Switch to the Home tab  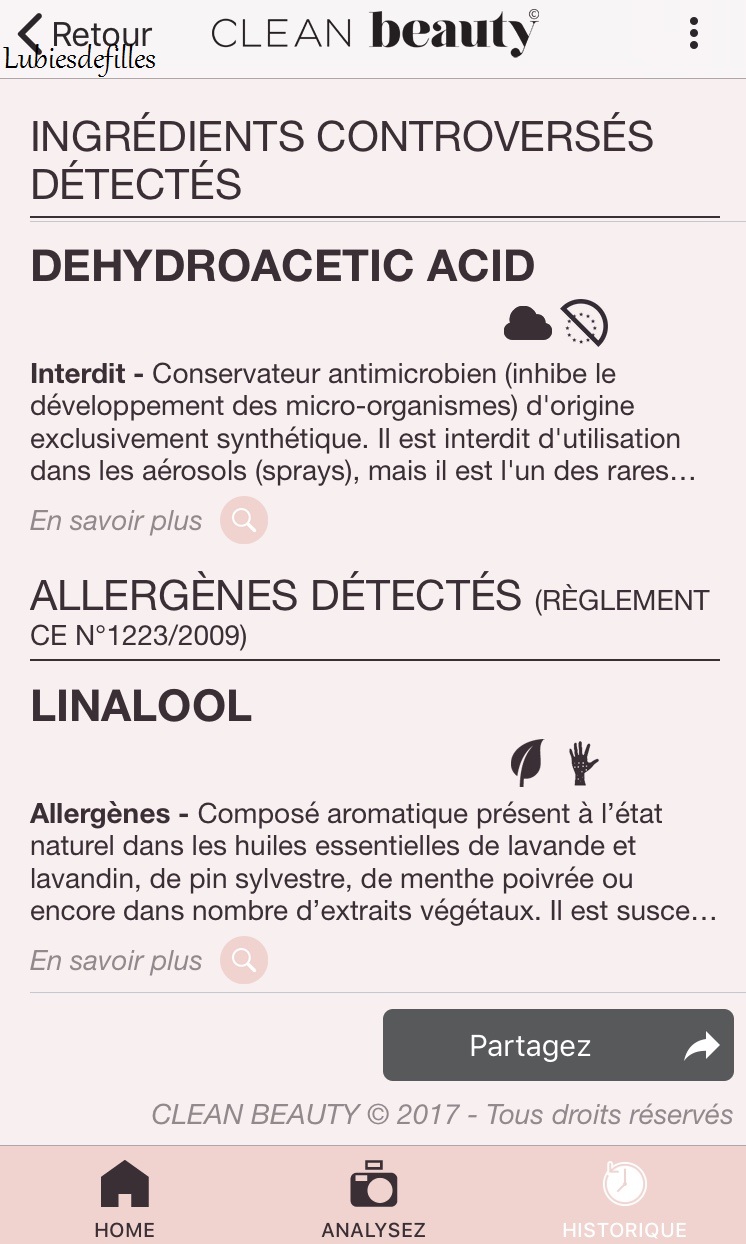[x=125, y=1197]
